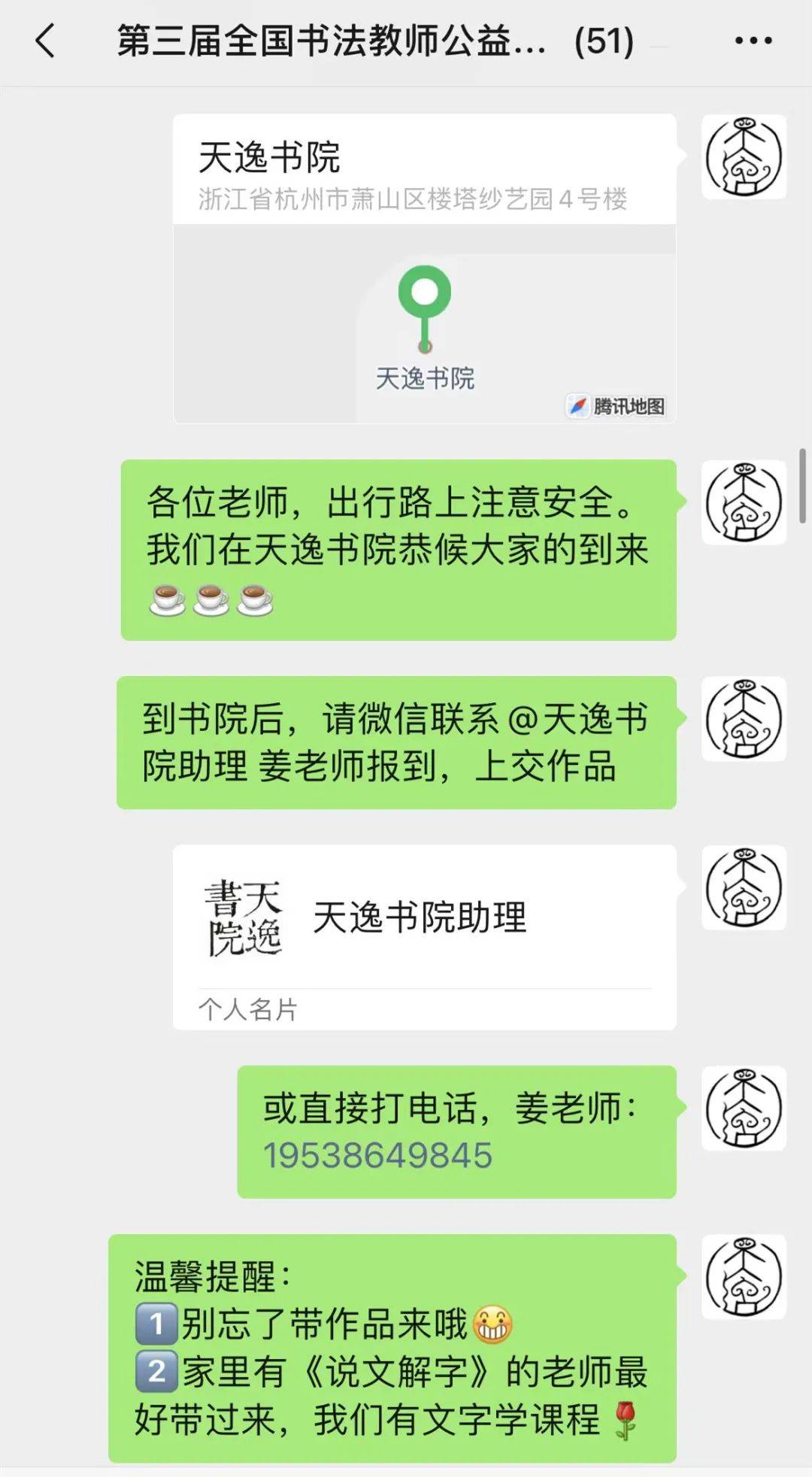
Task: Tap phone number 19538649845
Action: click(377, 1156)
